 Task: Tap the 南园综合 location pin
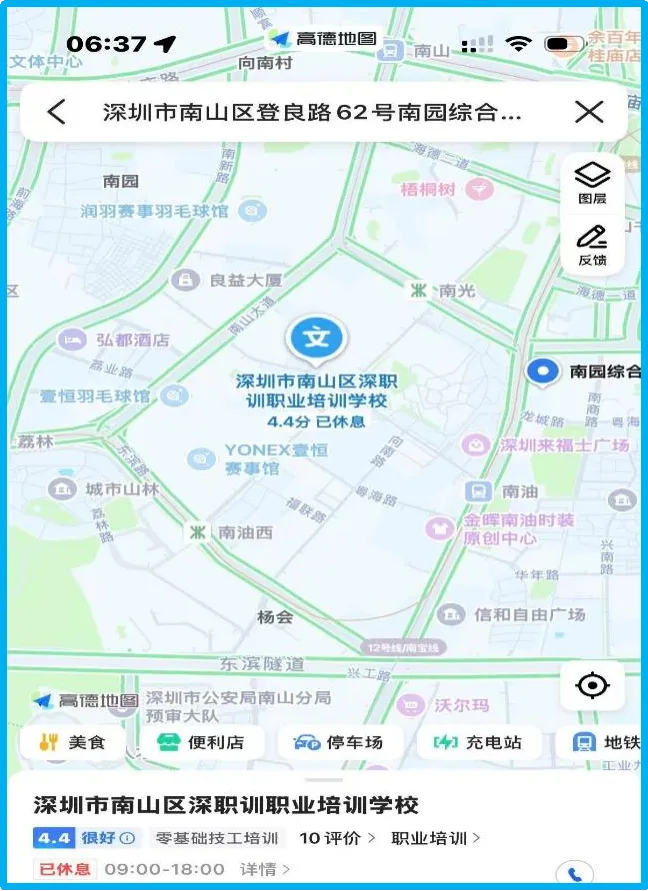tap(542, 372)
